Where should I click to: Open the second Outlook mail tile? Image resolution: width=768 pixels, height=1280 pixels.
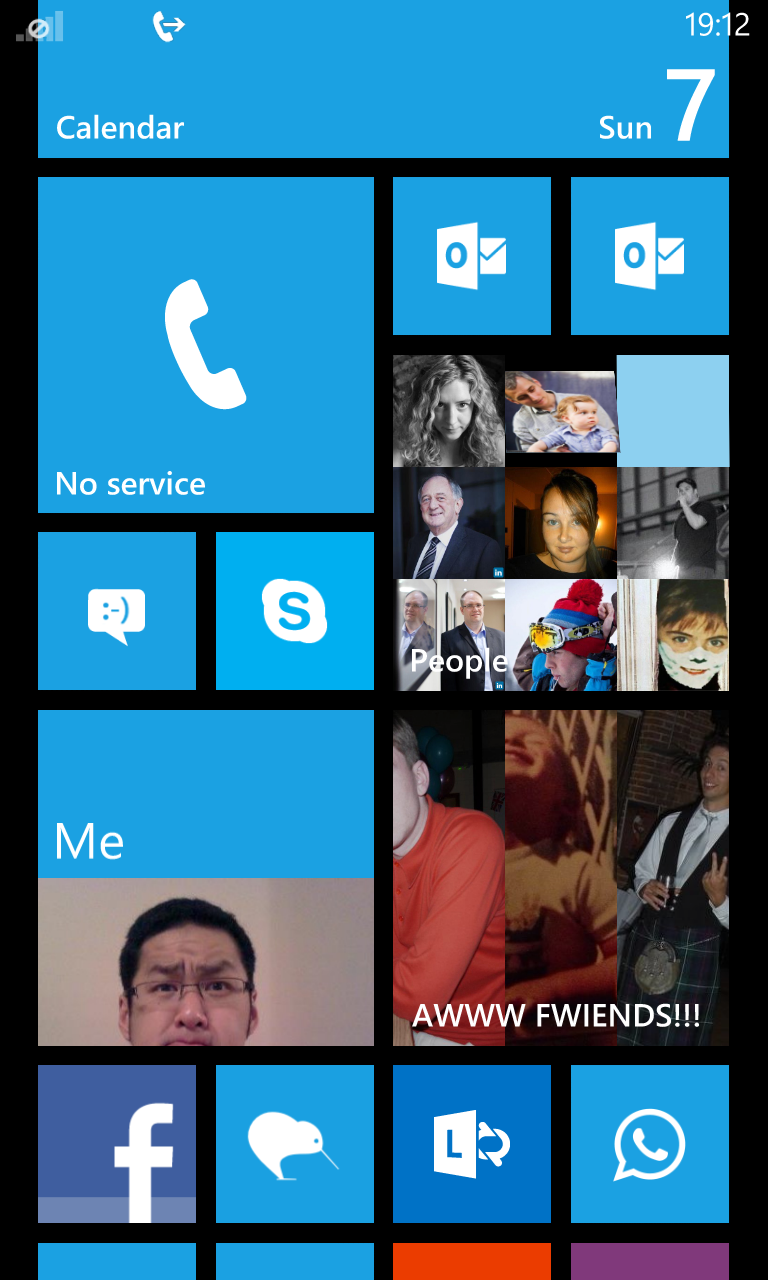pyautogui.click(x=649, y=256)
